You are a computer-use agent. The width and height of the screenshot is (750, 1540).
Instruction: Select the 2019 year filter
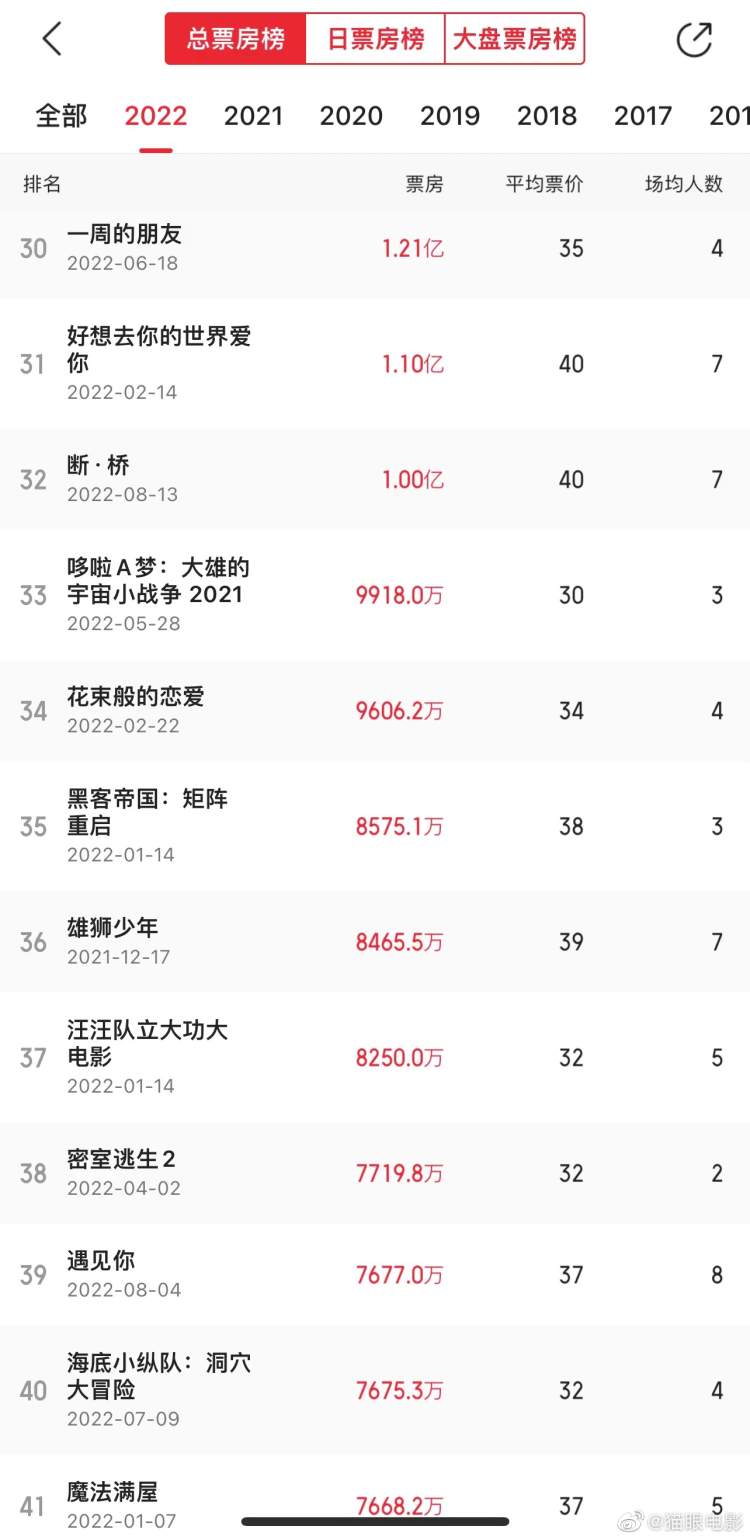point(449,116)
